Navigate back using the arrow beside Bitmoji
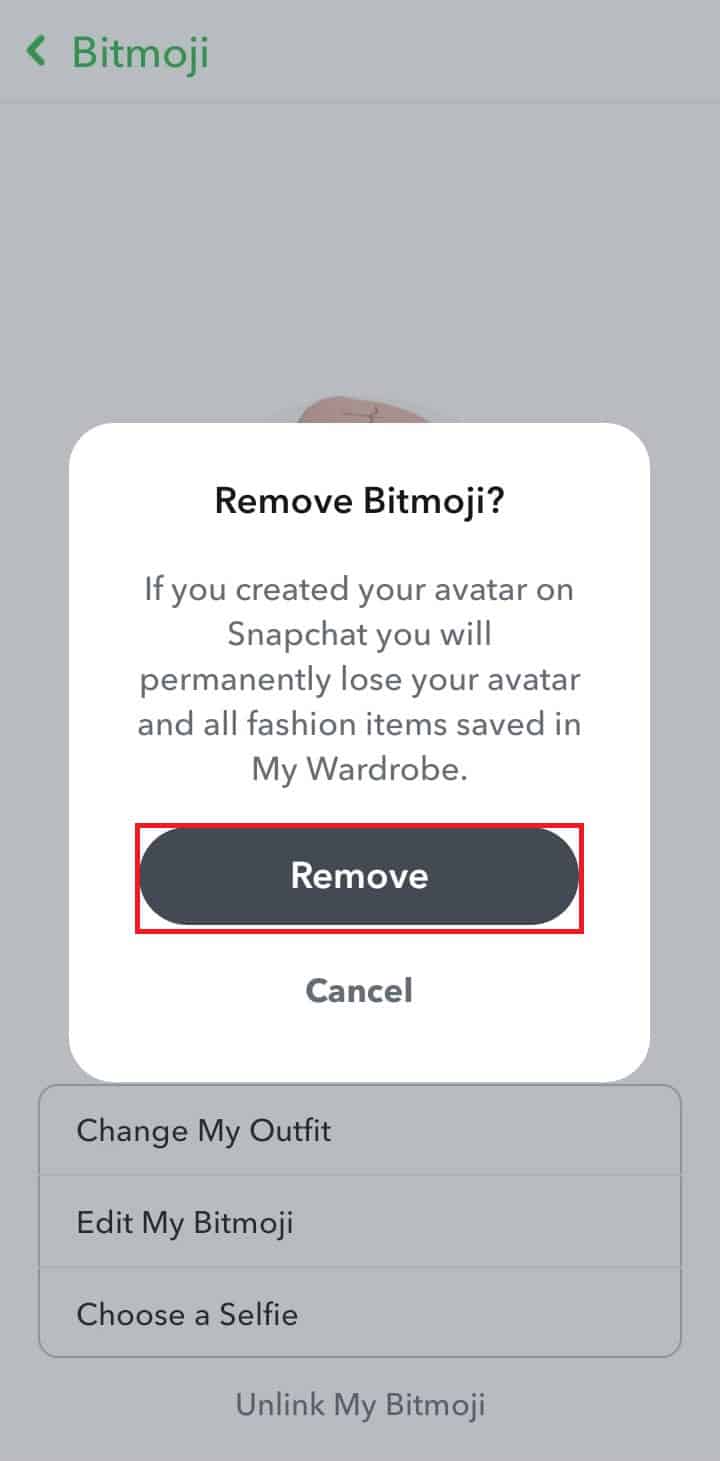This screenshot has height=1461, width=720. point(38,52)
